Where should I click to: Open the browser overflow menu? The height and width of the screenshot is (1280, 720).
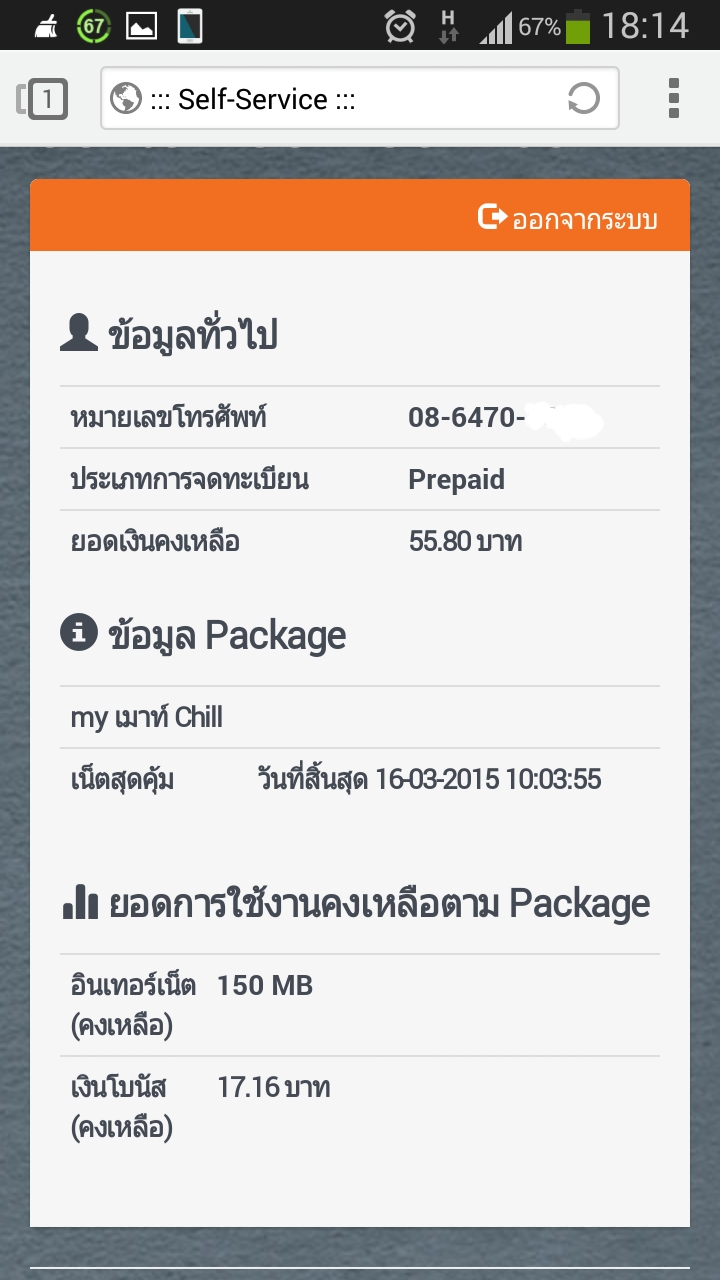674,98
